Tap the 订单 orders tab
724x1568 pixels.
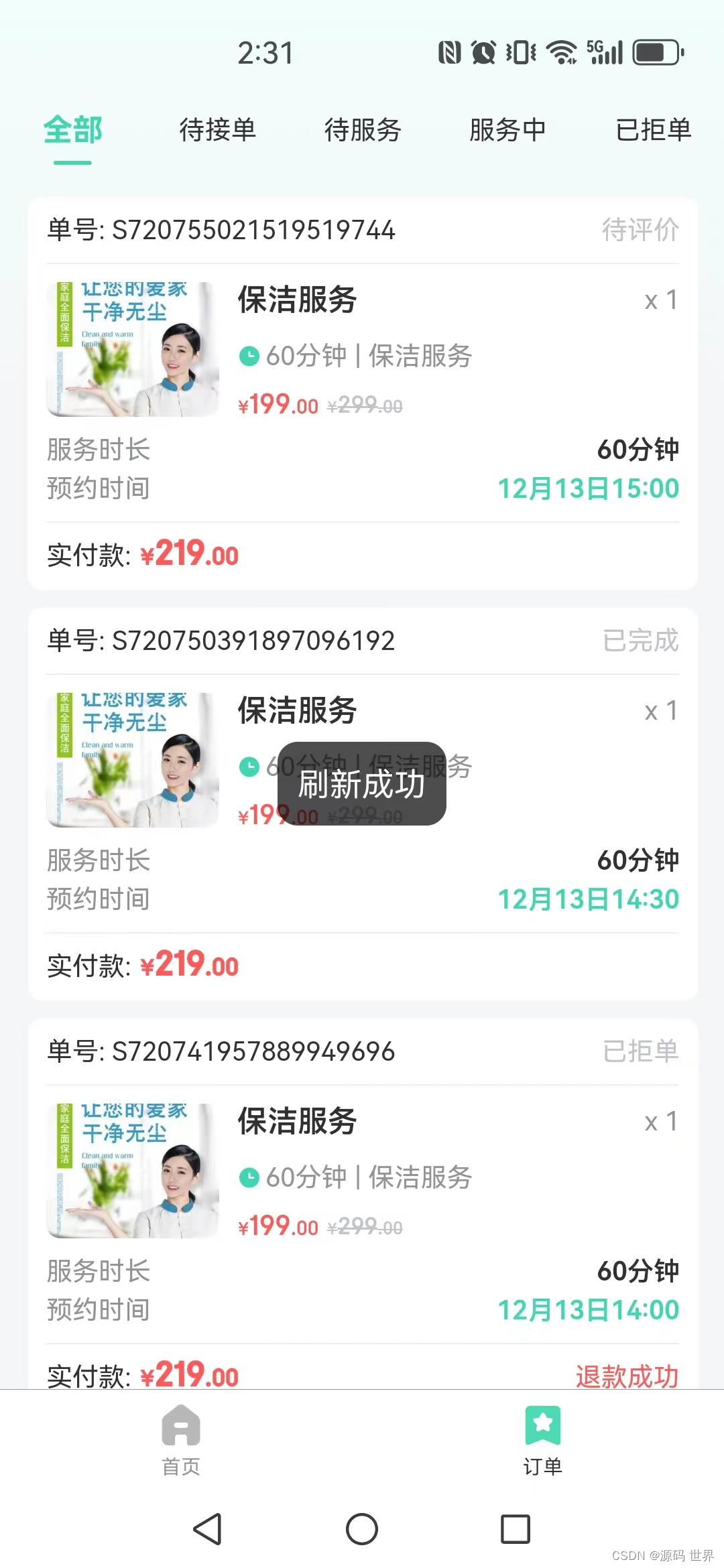click(542, 1439)
